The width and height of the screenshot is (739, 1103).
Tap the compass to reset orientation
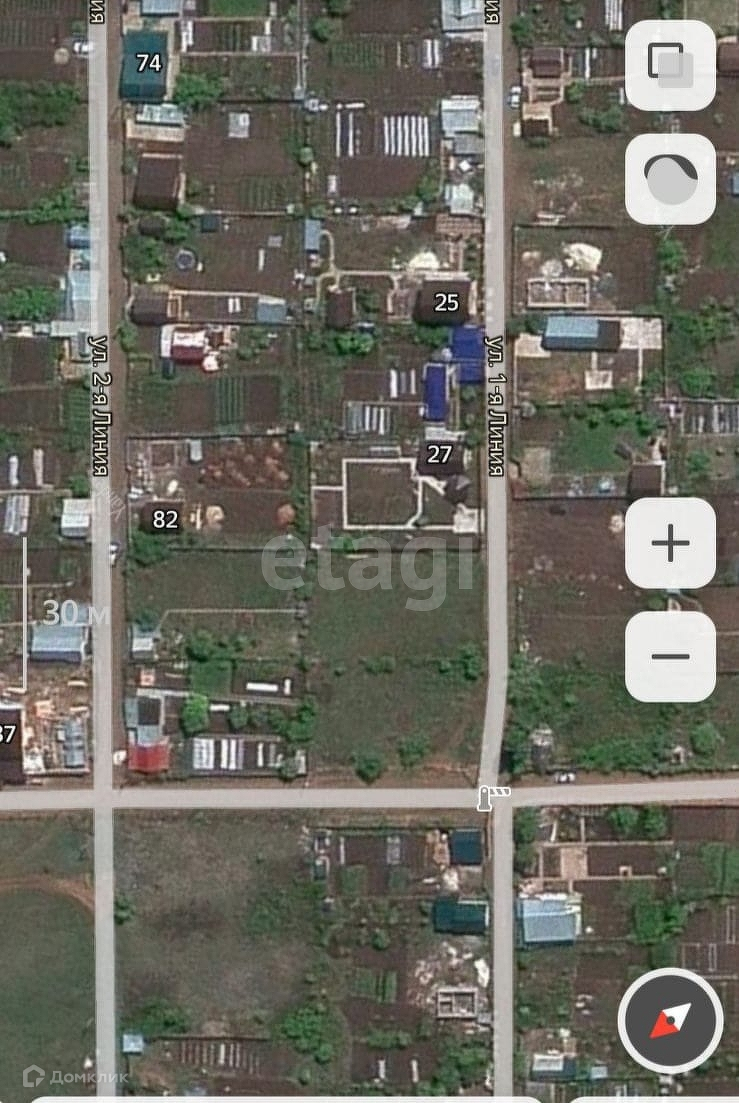[670, 1021]
